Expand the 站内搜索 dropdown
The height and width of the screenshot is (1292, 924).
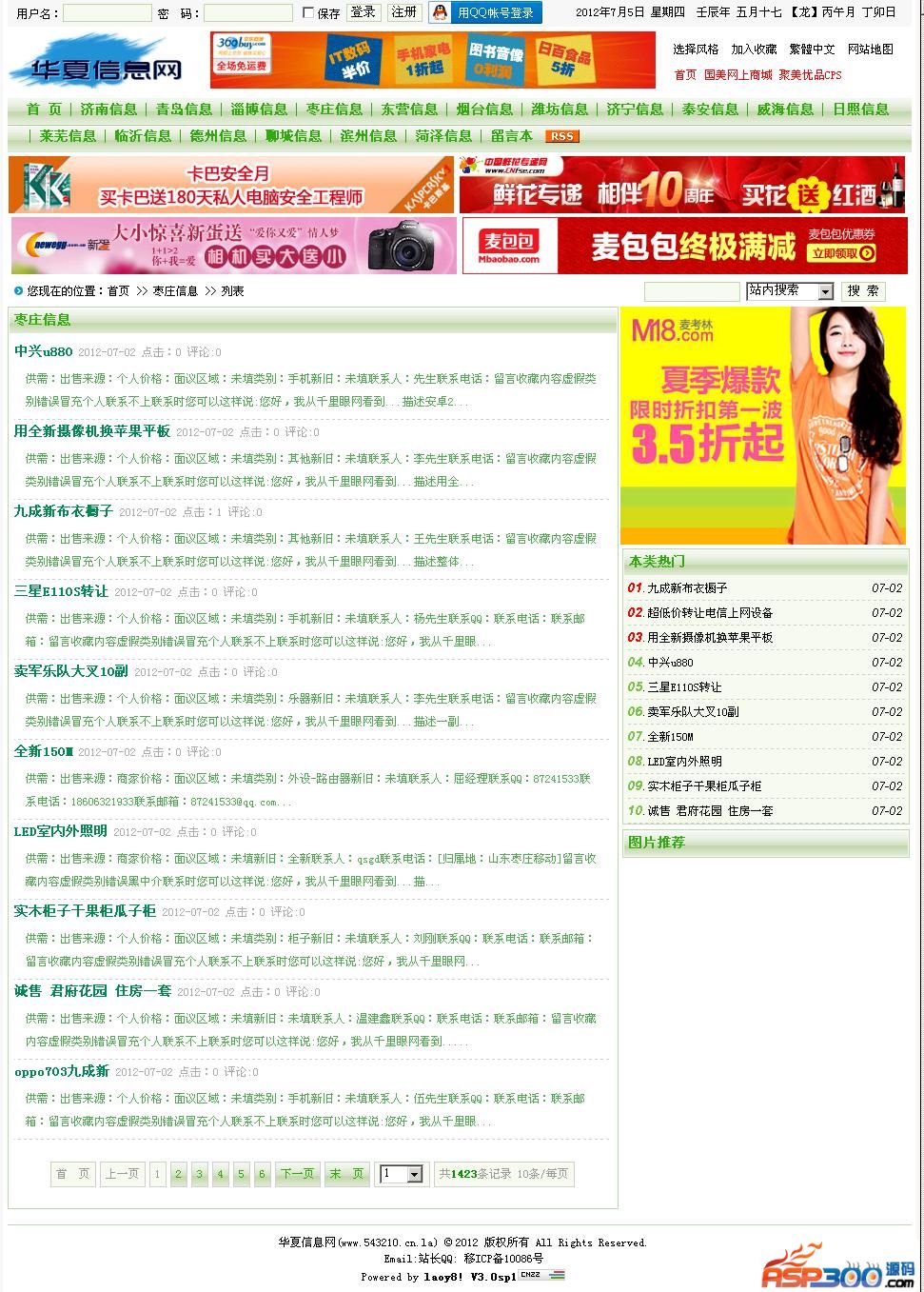[825, 291]
